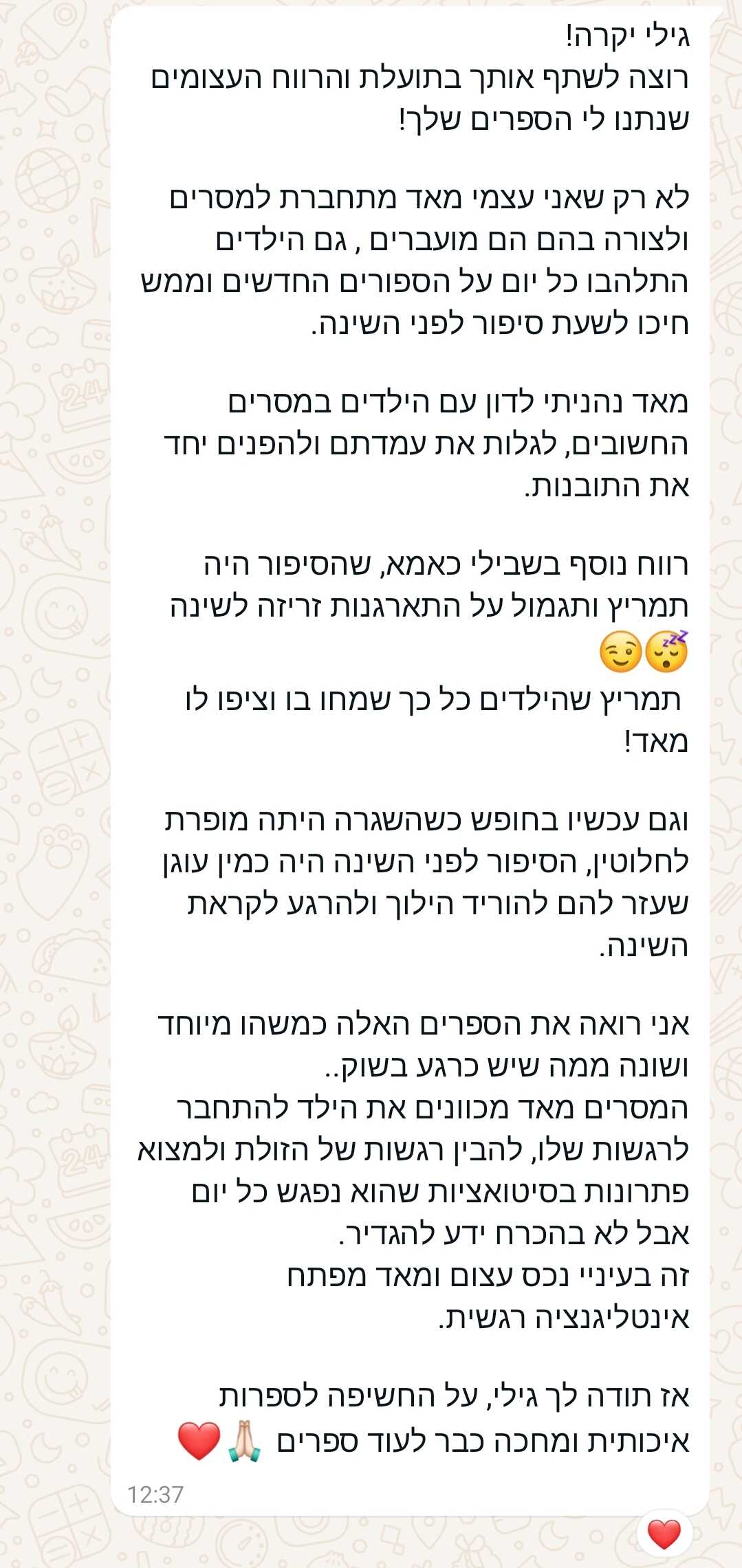Image resolution: width=742 pixels, height=1568 pixels.
Task: Open the heart reaction under the message
Action: tap(664, 1534)
